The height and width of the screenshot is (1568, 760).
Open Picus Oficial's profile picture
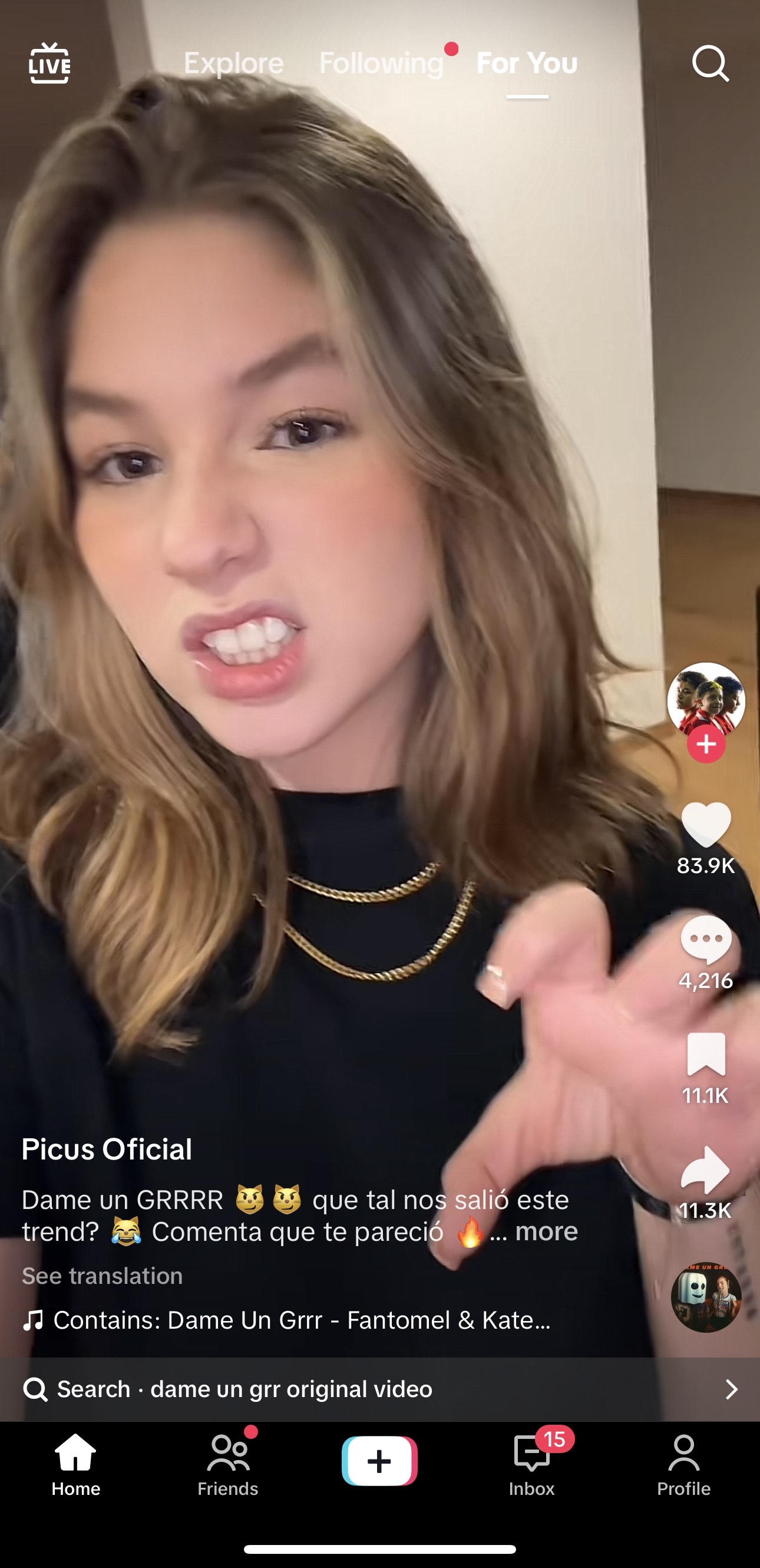pyautogui.click(x=706, y=699)
